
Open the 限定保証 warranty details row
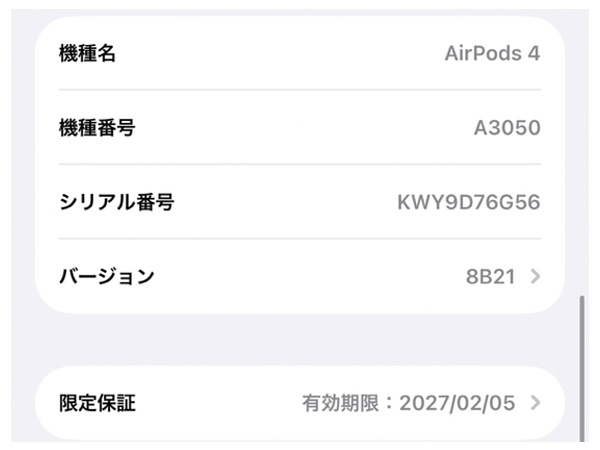(300, 403)
